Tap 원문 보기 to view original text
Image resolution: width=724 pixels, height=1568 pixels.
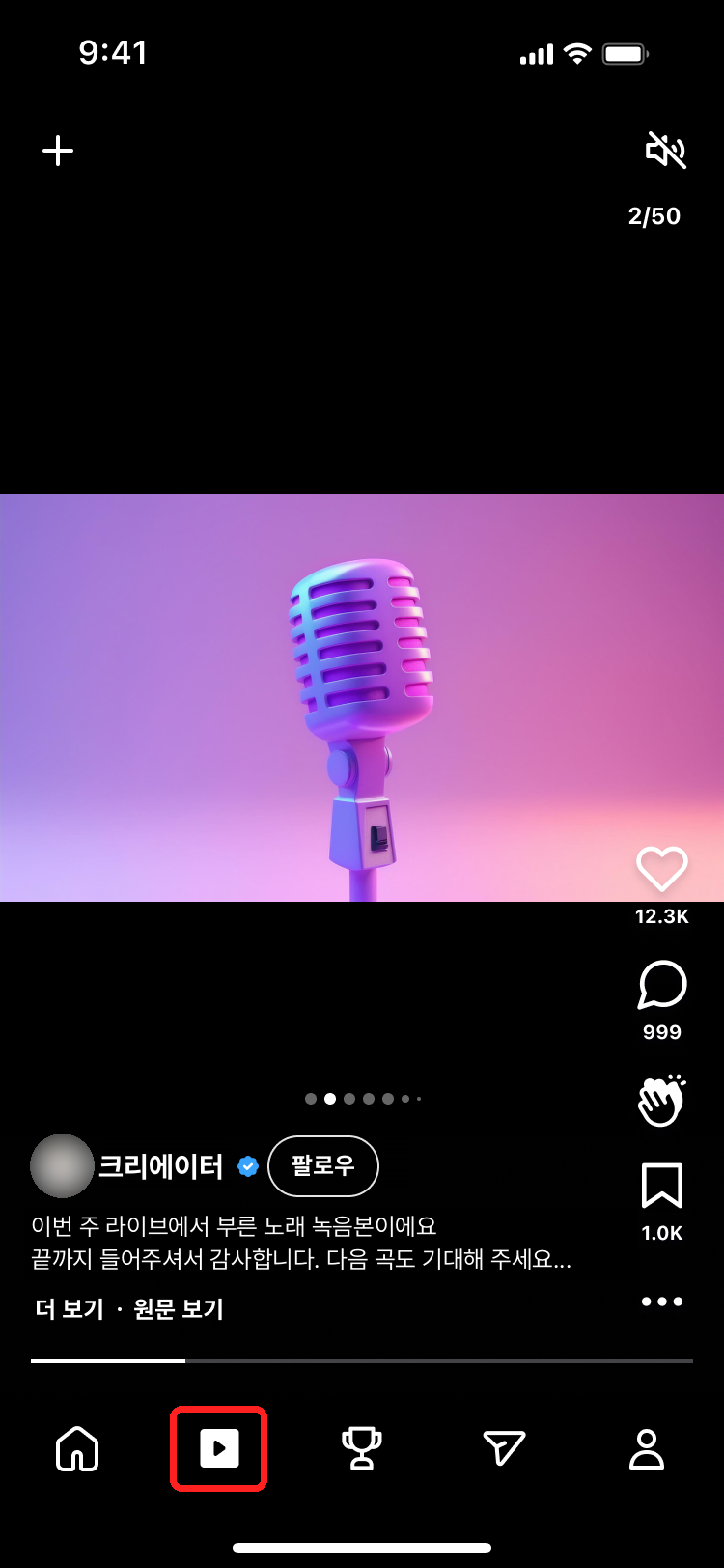[179, 1309]
